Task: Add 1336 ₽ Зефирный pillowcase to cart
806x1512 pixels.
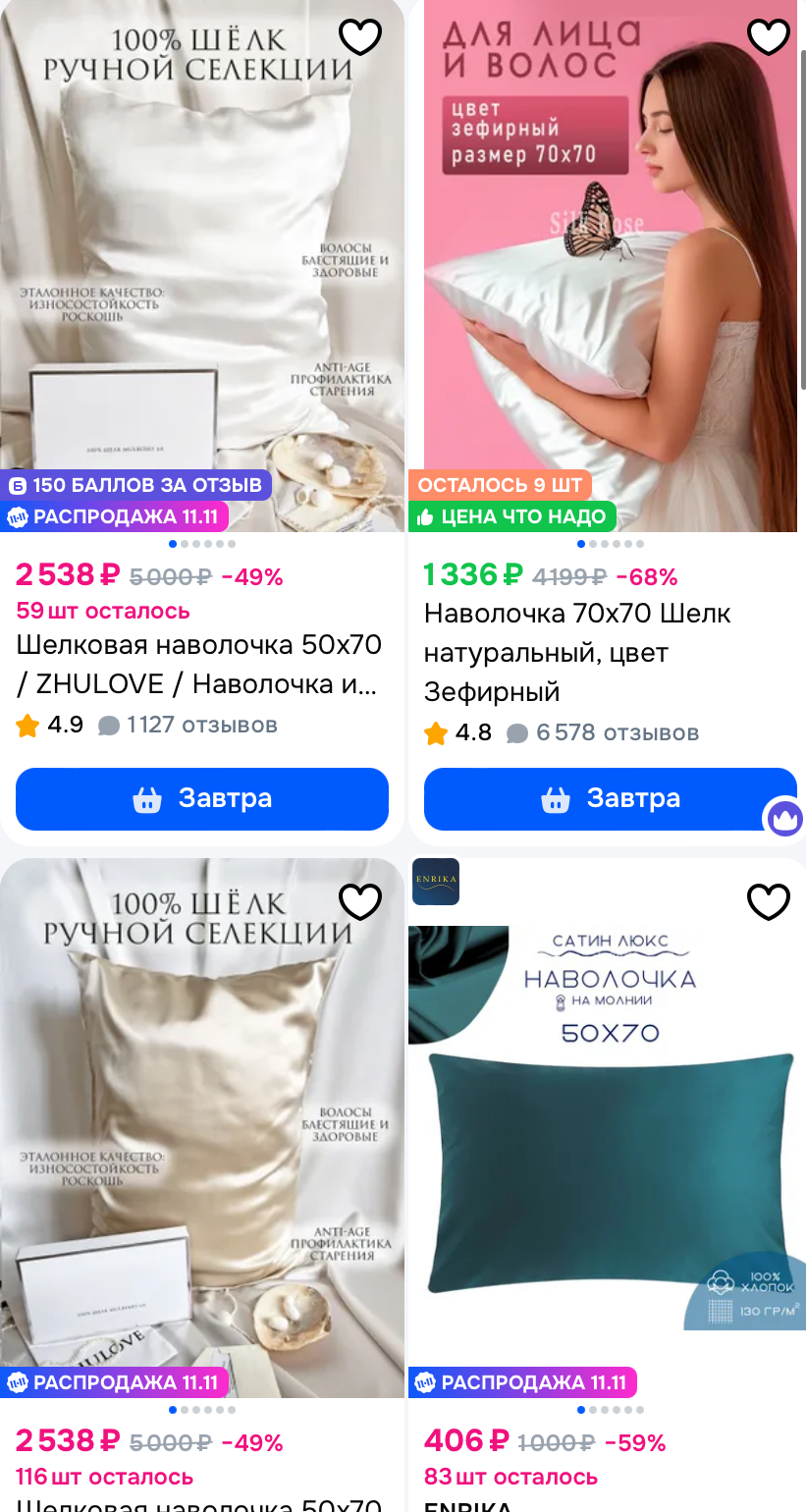Action: (x=609, y=799)
